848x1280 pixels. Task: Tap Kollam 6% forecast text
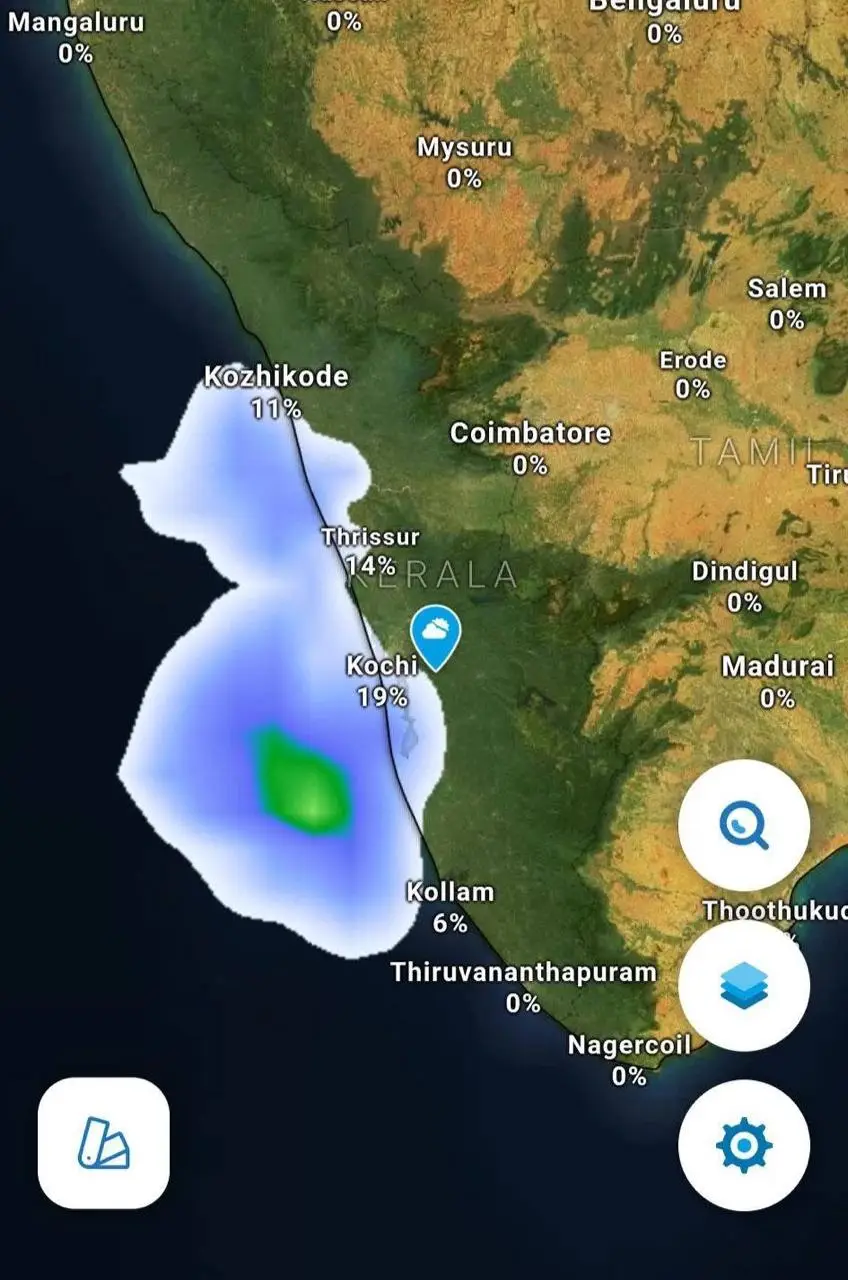point(452,905)
